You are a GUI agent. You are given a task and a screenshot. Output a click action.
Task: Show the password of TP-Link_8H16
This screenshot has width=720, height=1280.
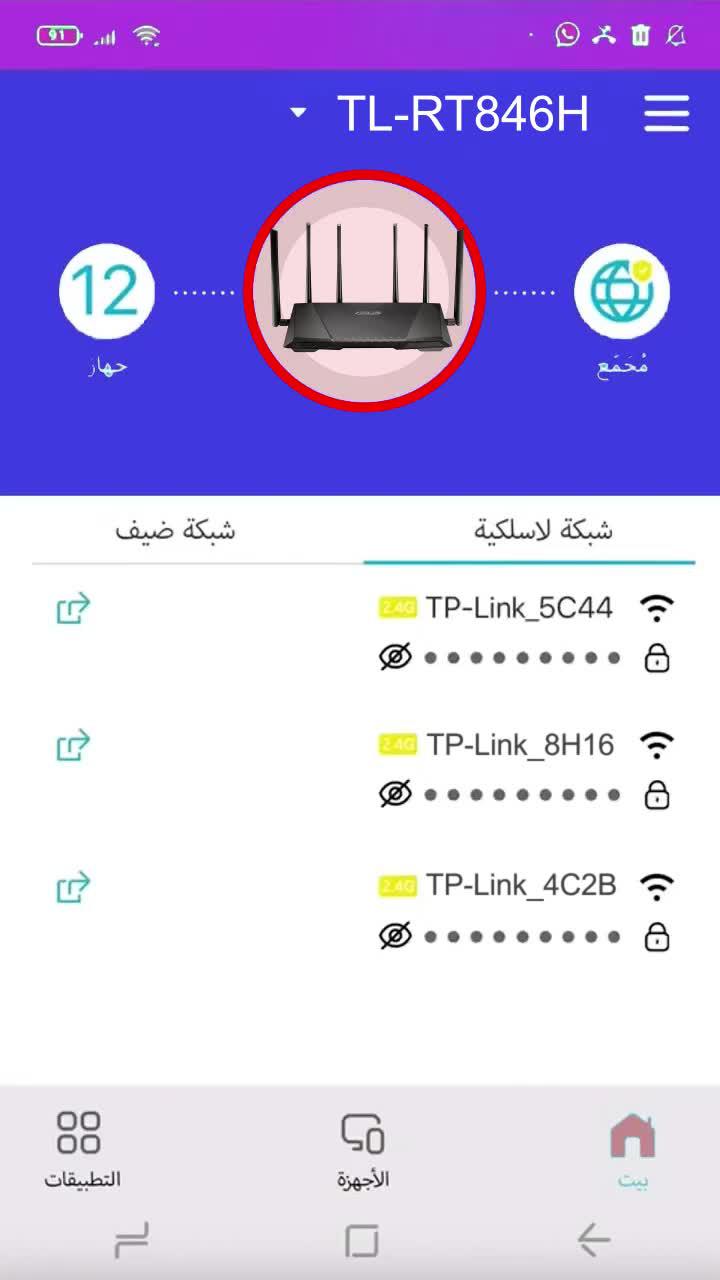[x=395, y=794]
